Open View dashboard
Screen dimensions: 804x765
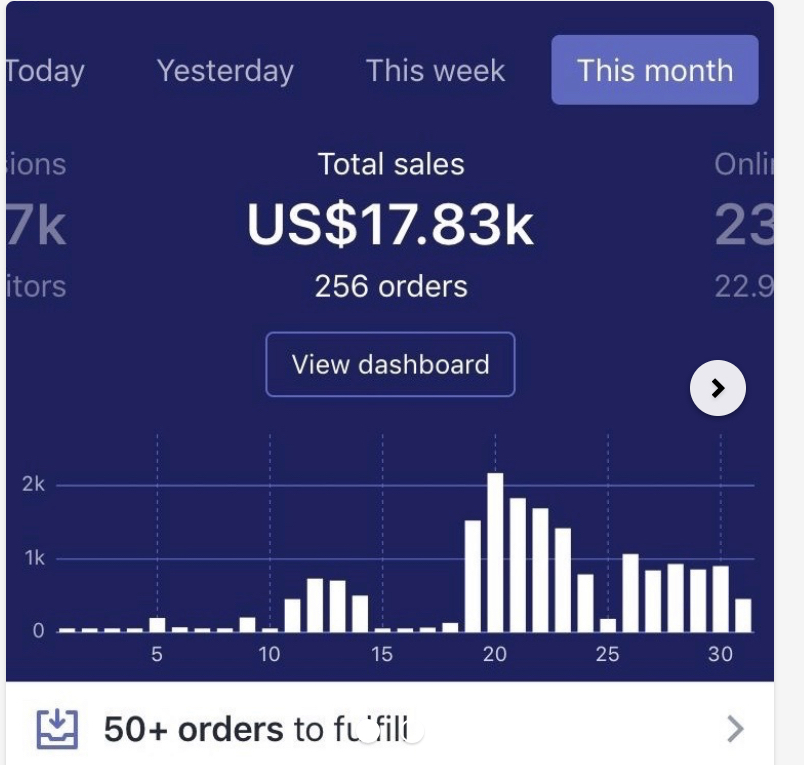pyautogui.click(x=390, y=364)
